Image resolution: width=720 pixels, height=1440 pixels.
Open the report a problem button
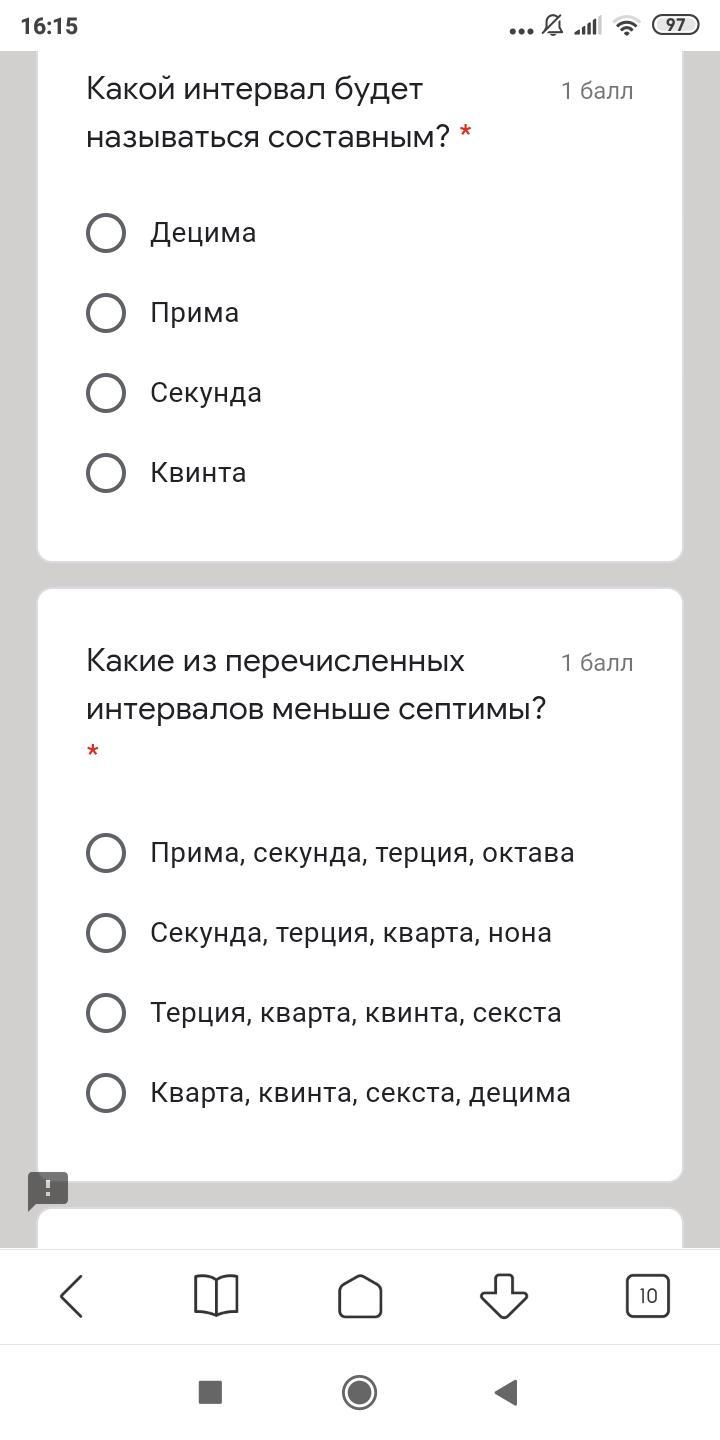47,1189
